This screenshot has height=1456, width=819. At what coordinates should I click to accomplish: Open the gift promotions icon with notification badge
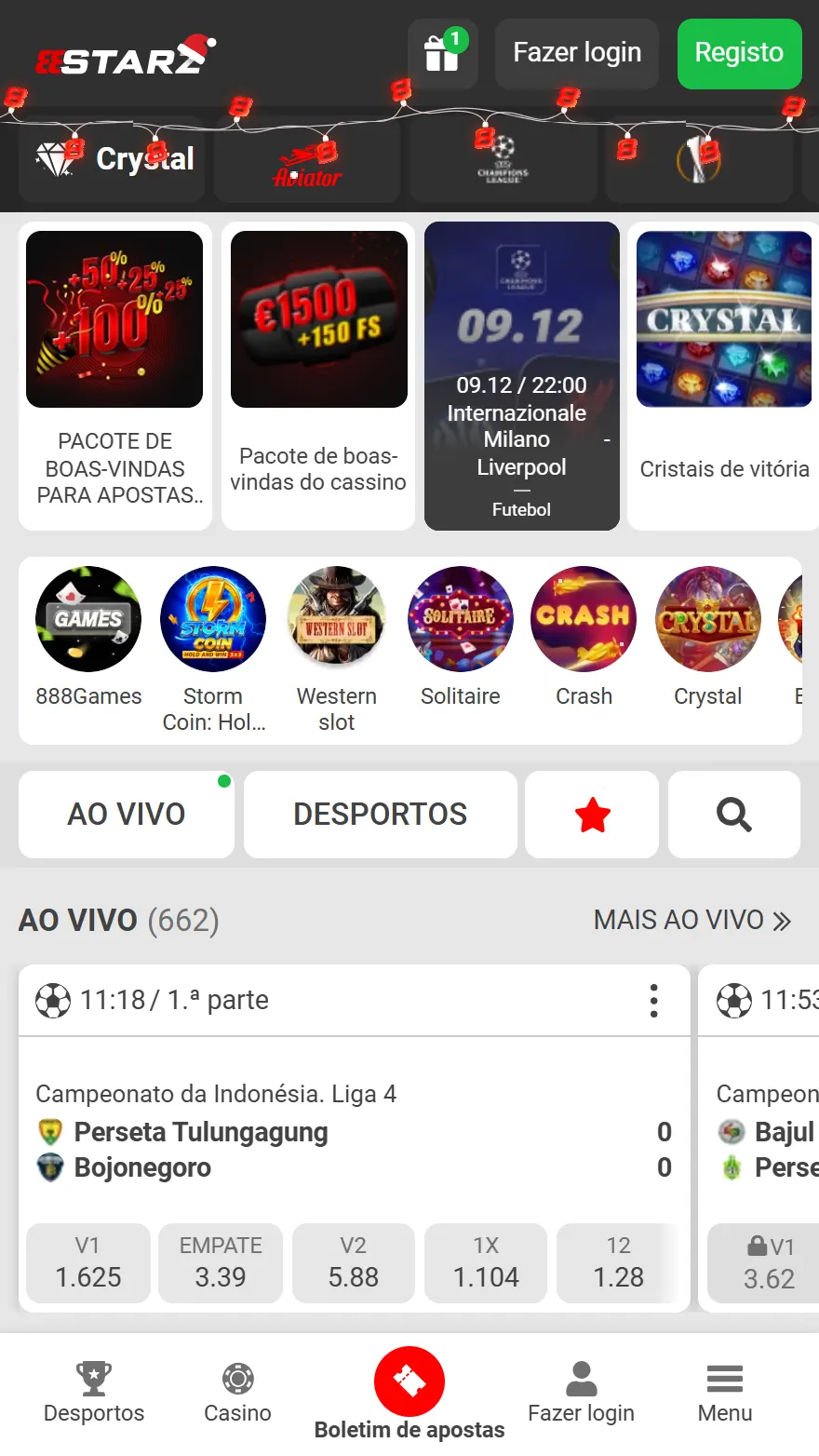pos(443,55)
